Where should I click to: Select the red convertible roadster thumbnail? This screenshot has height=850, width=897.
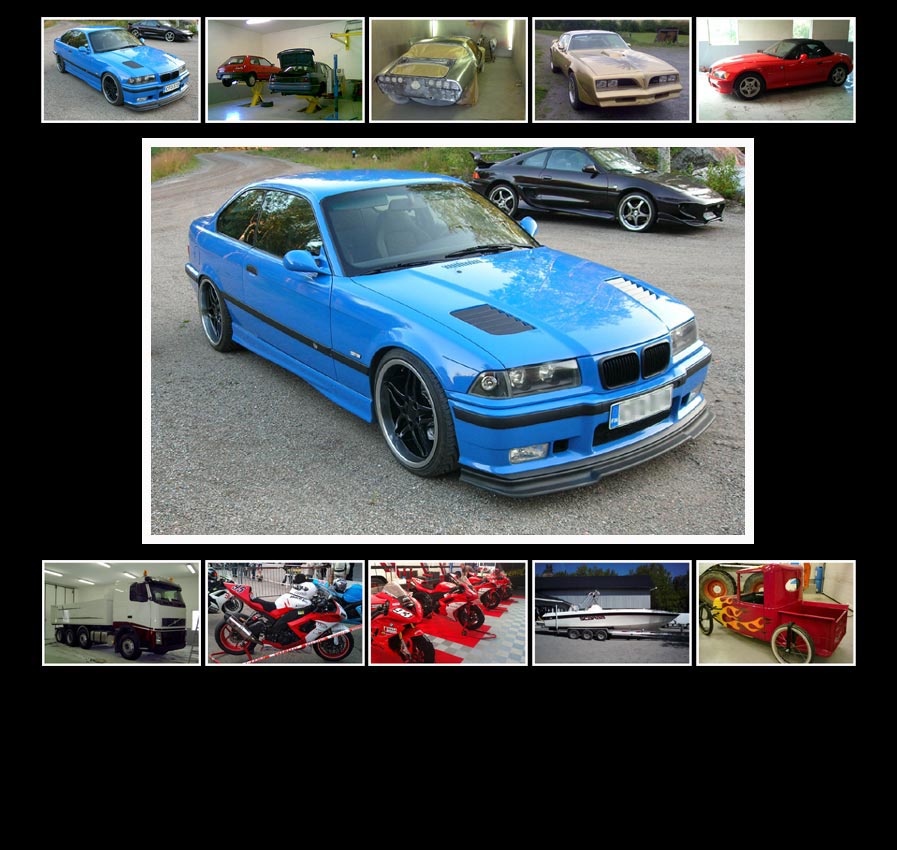(775, 70)
